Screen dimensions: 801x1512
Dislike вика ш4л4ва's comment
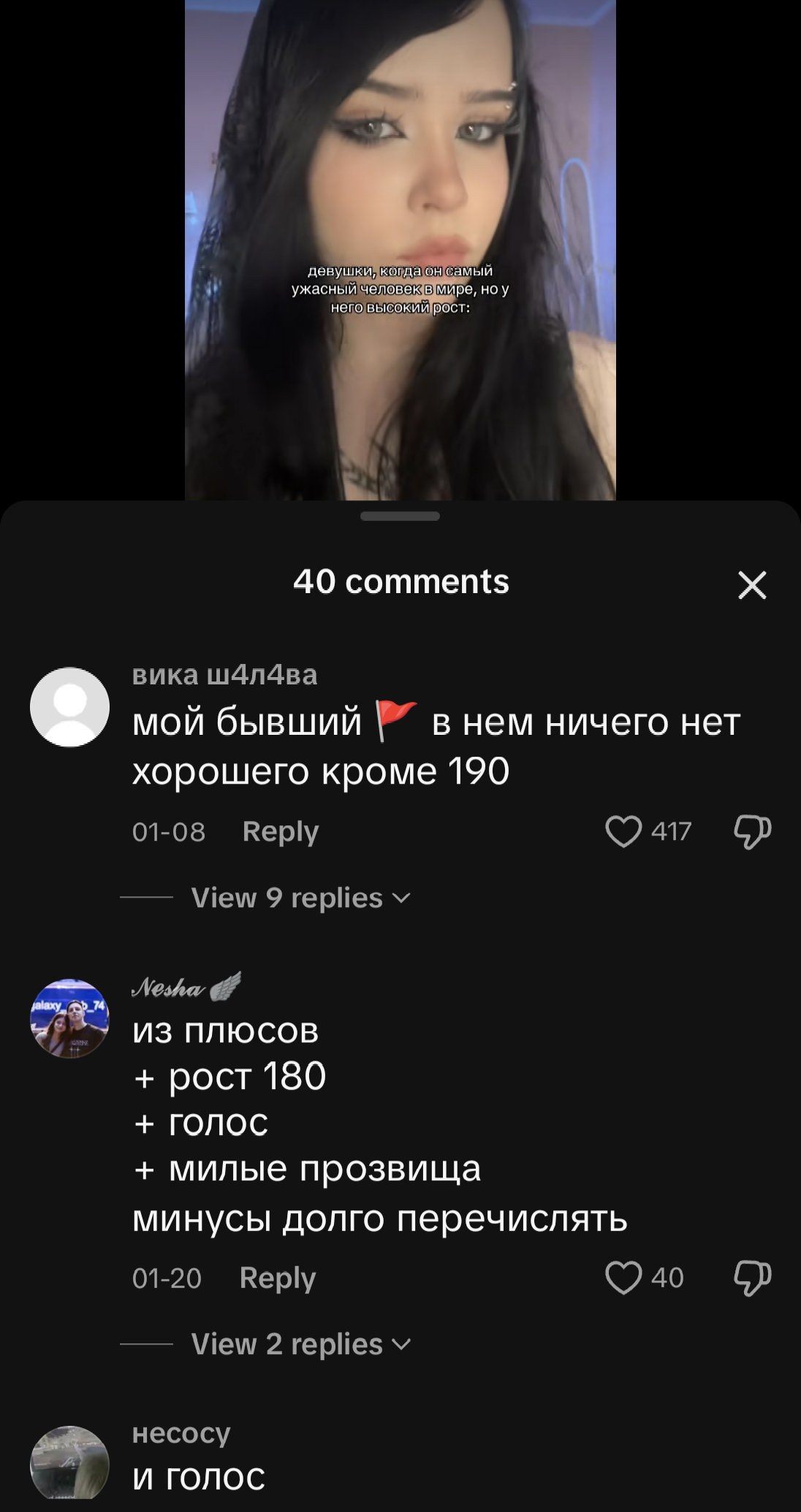point(752,832)
